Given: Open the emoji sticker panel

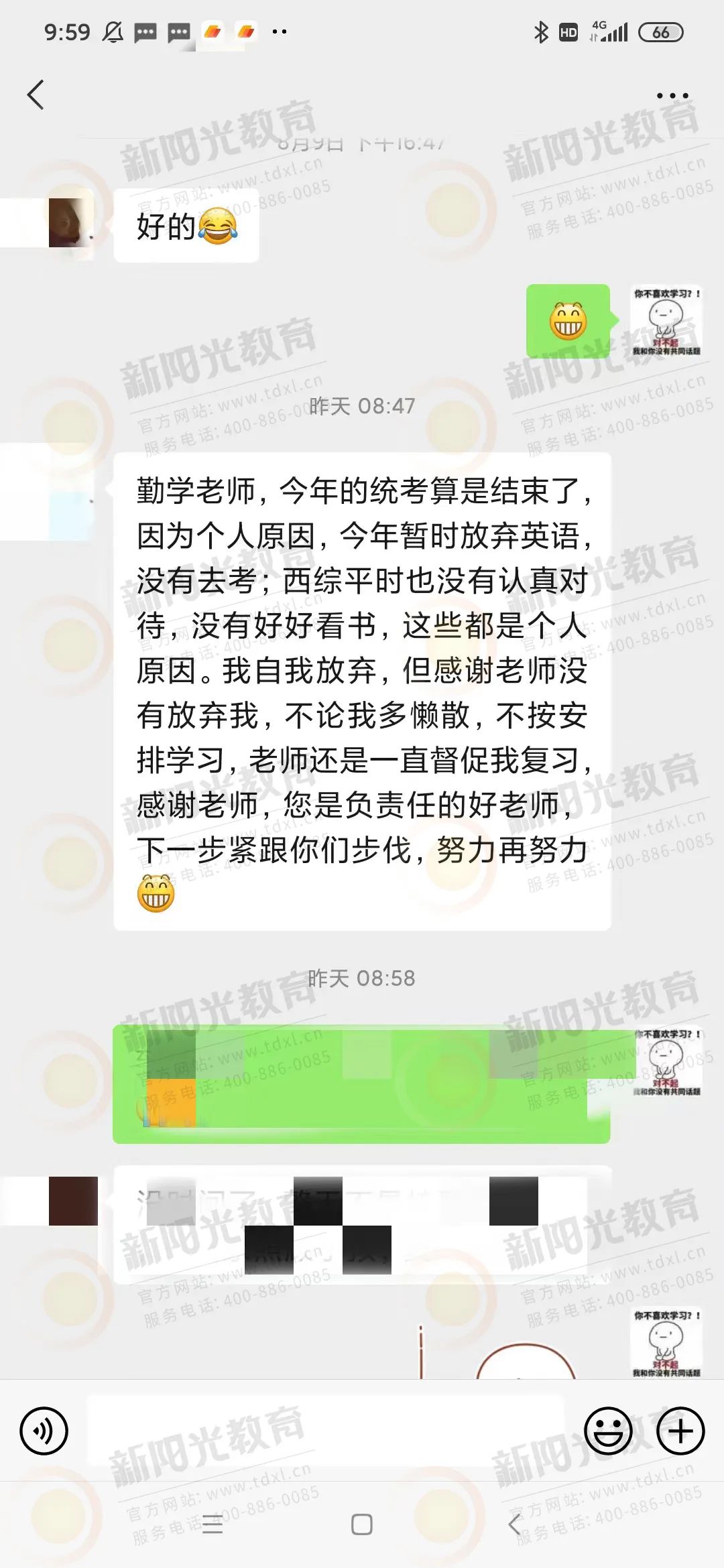Looking at the screenshot, I should pyautogui.click(x=608, y=1431).
